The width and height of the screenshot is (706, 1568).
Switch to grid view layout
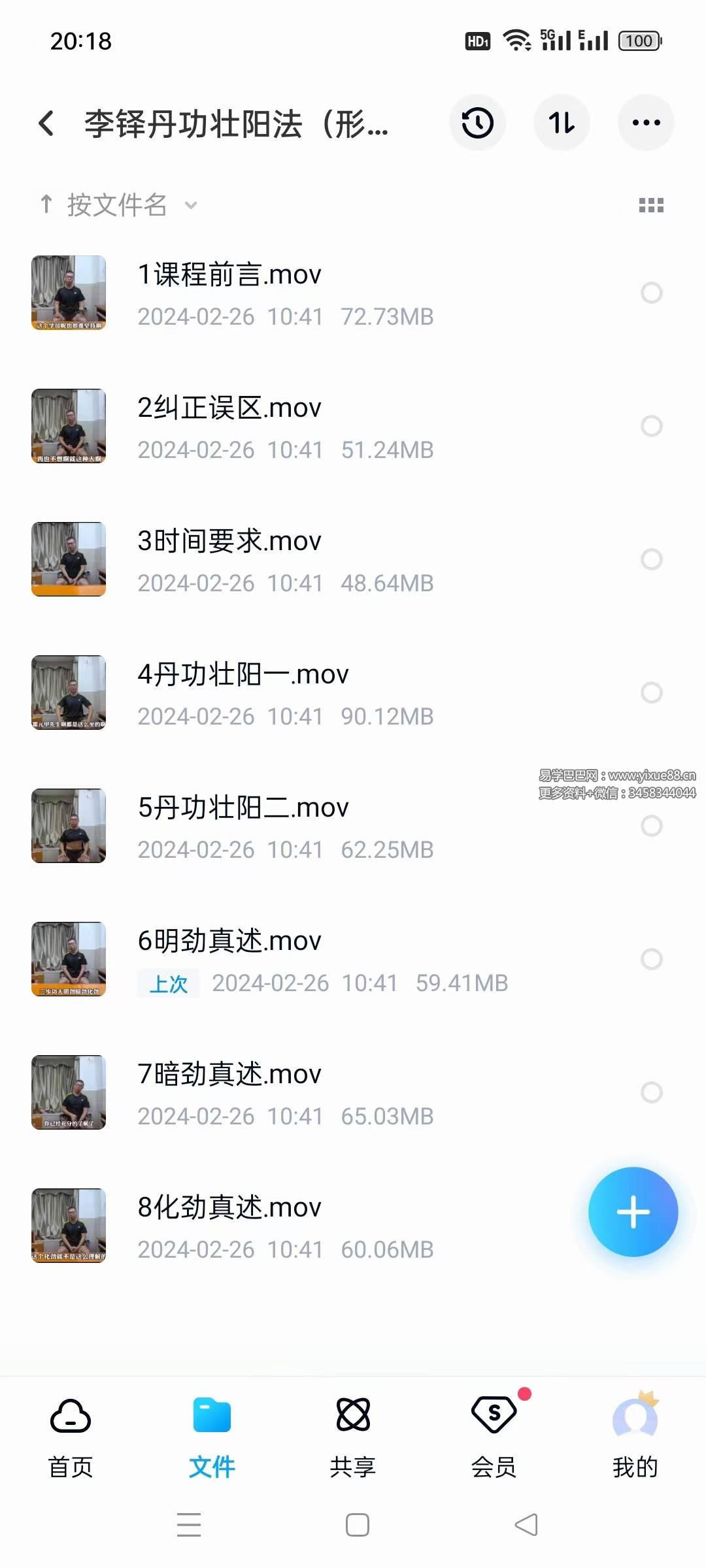point(649,205)
